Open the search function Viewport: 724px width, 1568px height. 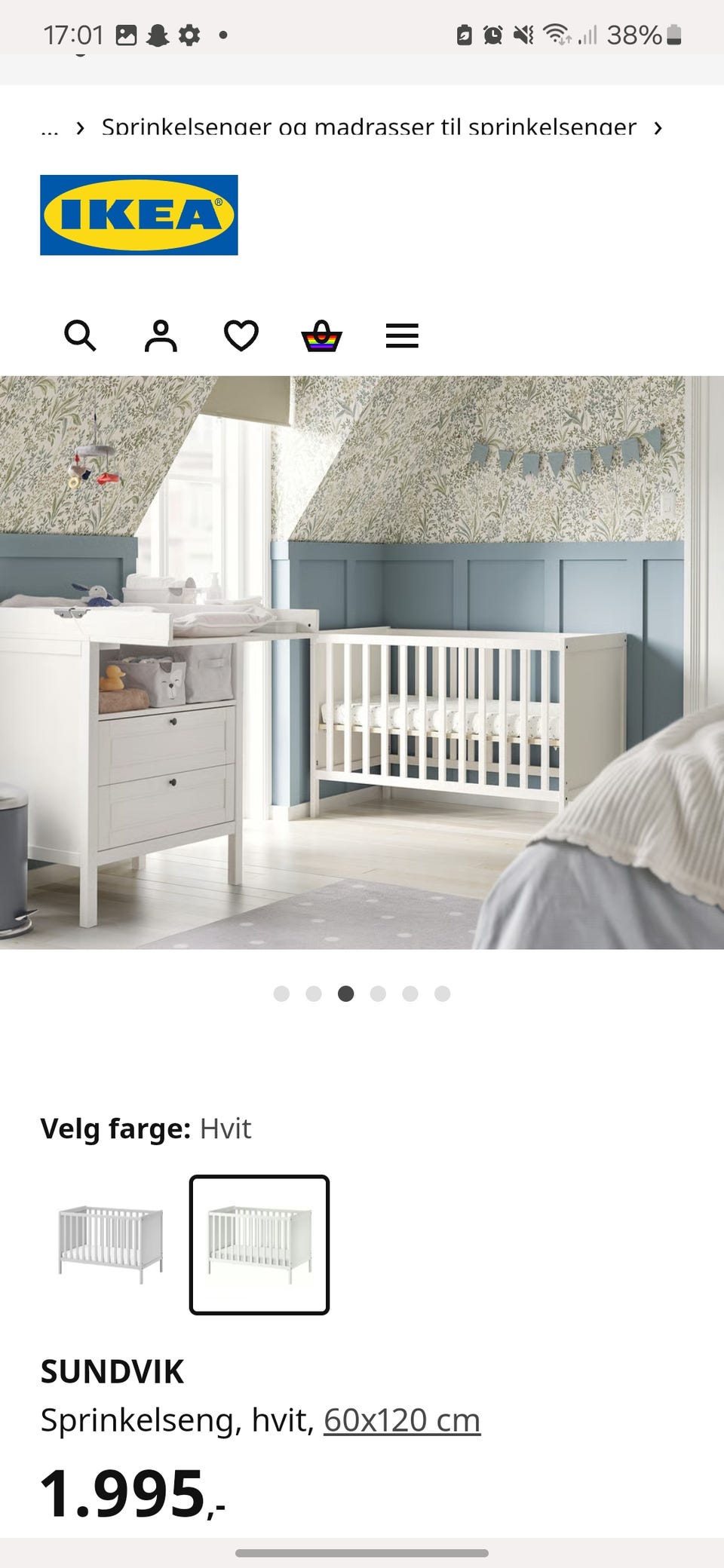(x=81, y=335)
